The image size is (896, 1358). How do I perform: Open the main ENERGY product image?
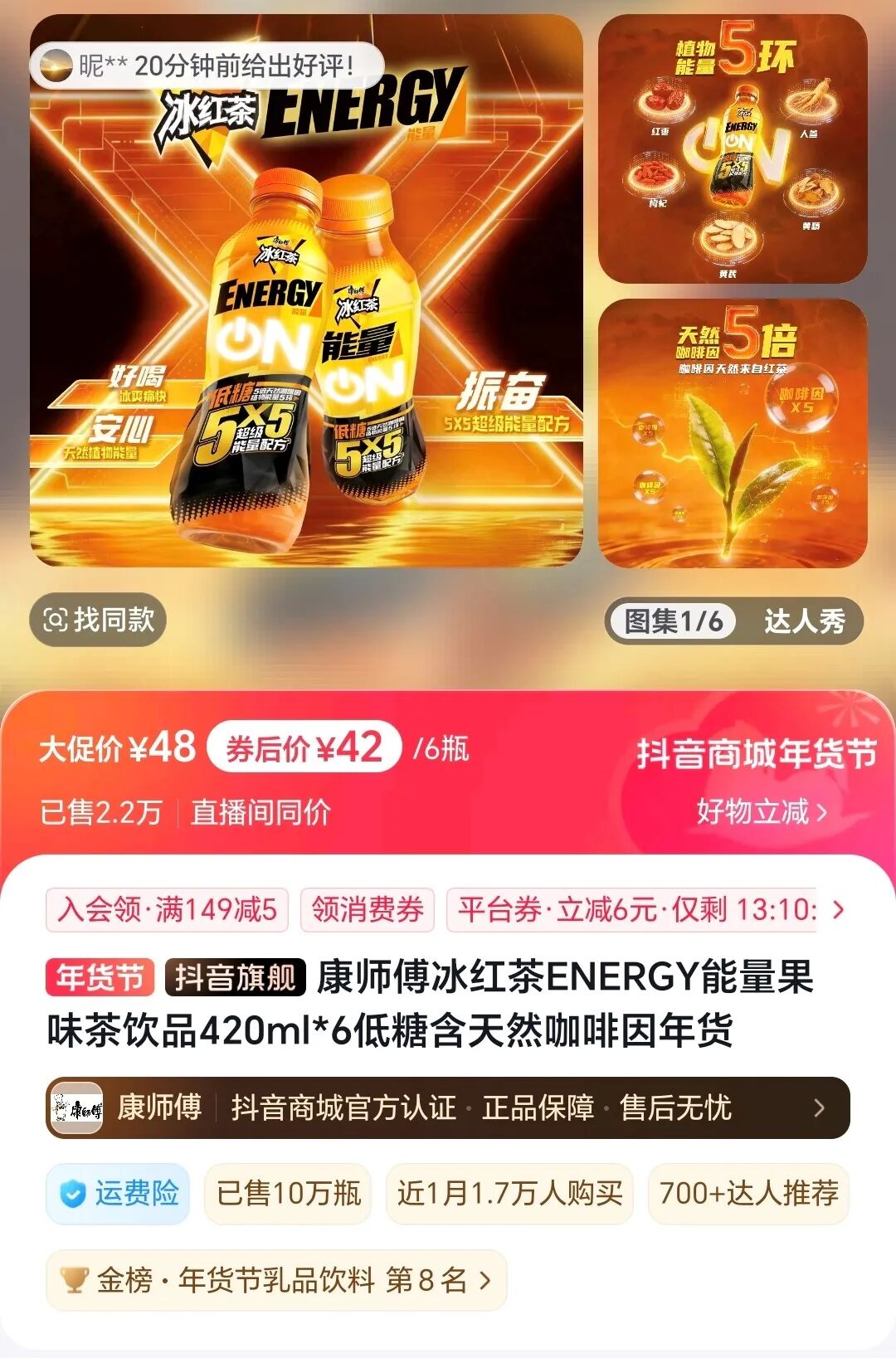pos(306,315)
